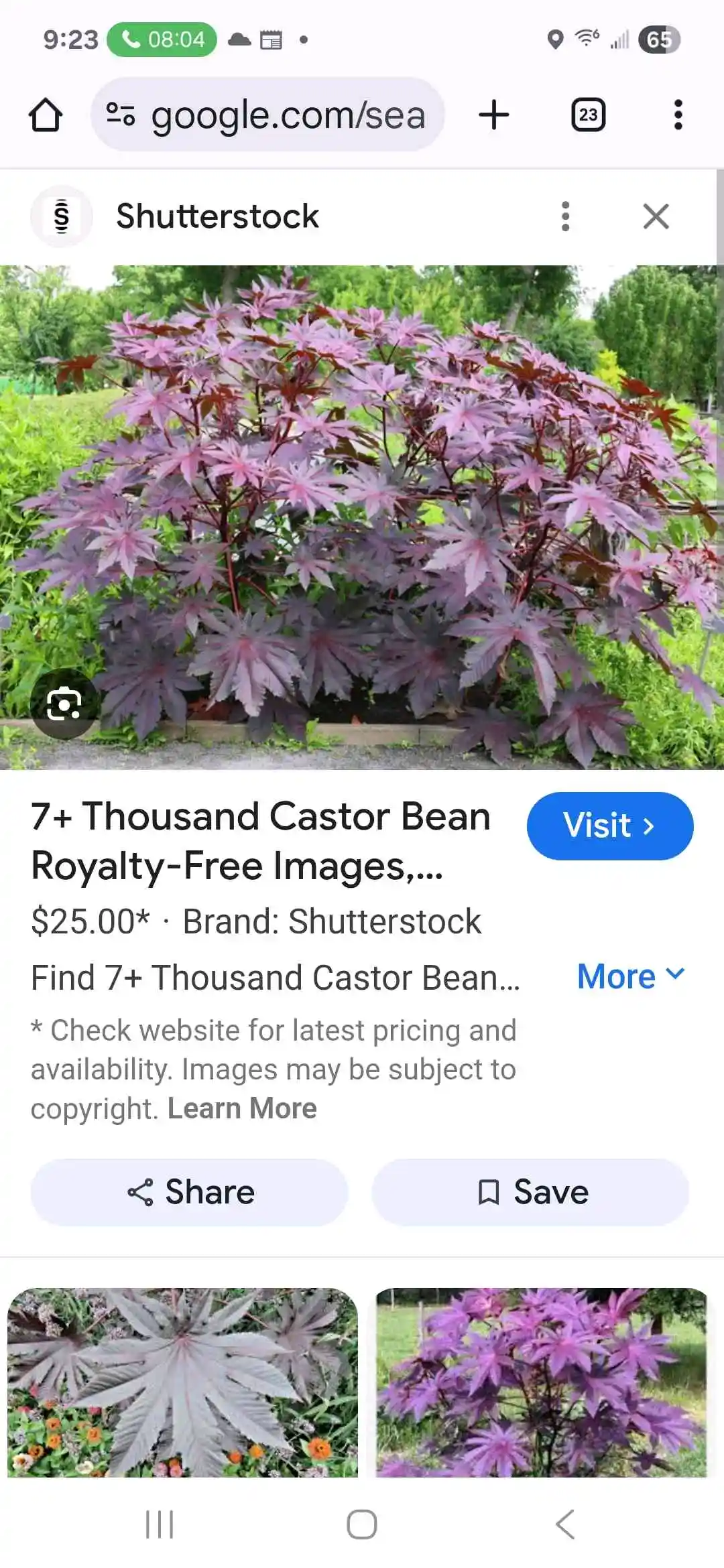Image resolution: width=724 pixels, height=1568 pixels.
Task: Show the 23 open tabs
Action: point(588,115)
